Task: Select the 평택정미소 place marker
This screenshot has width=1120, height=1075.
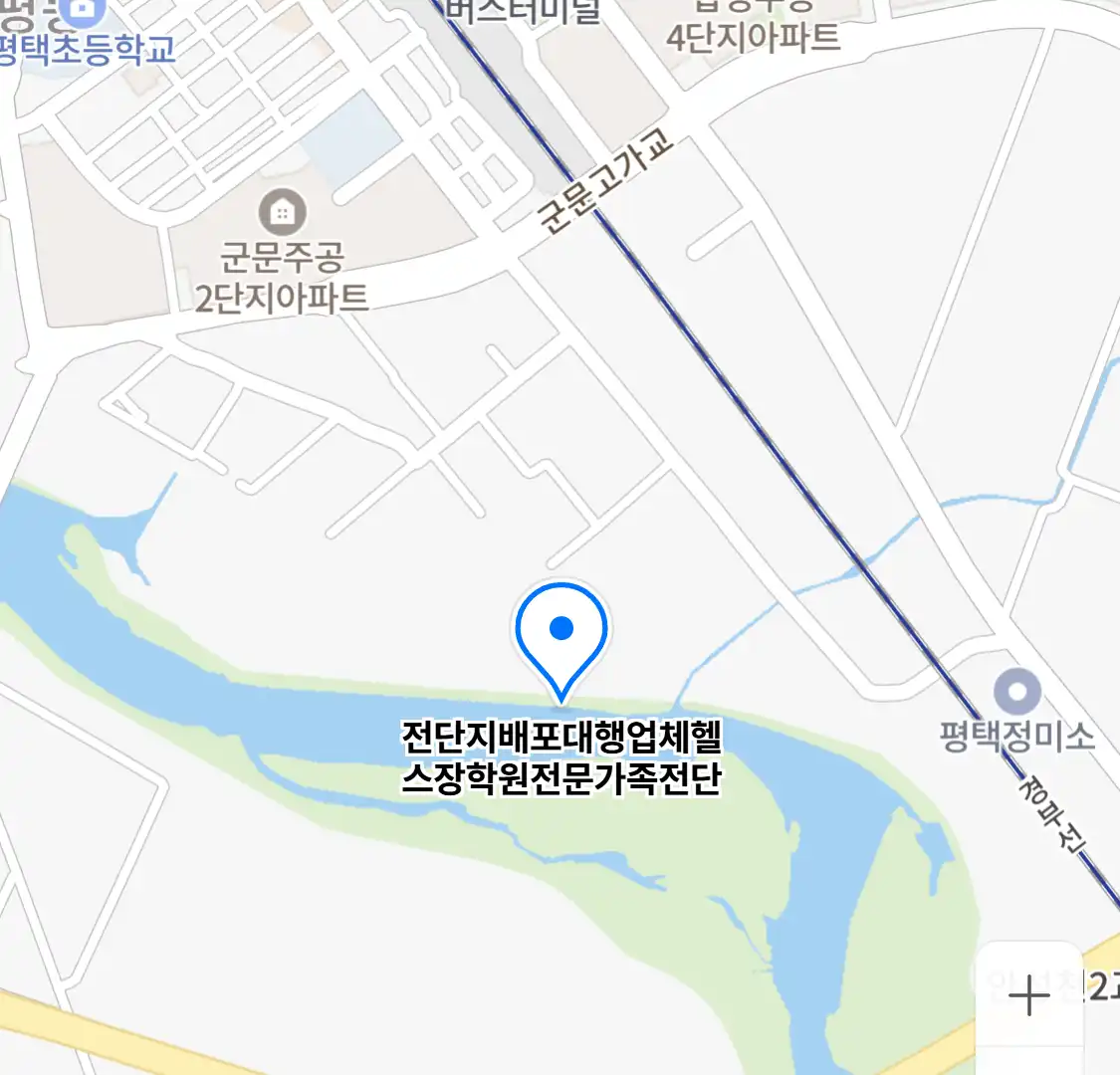Action: click(1017, 692)
